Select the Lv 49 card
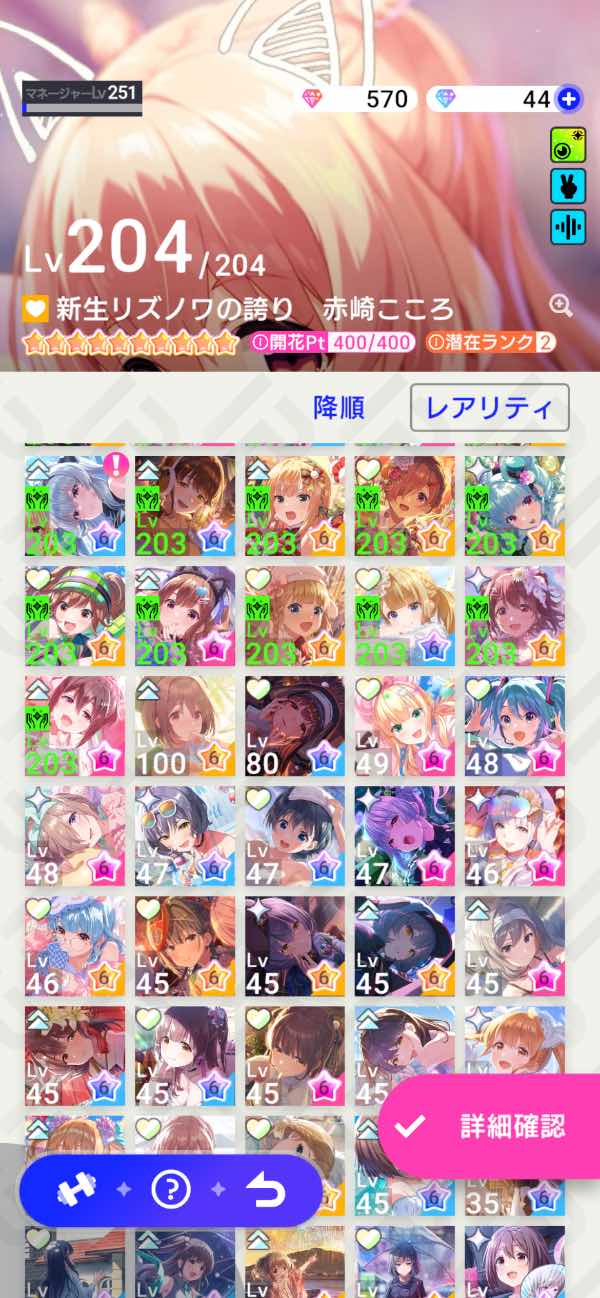The height and width of the screenshot is (1298, 600). (x=405, y=726)
